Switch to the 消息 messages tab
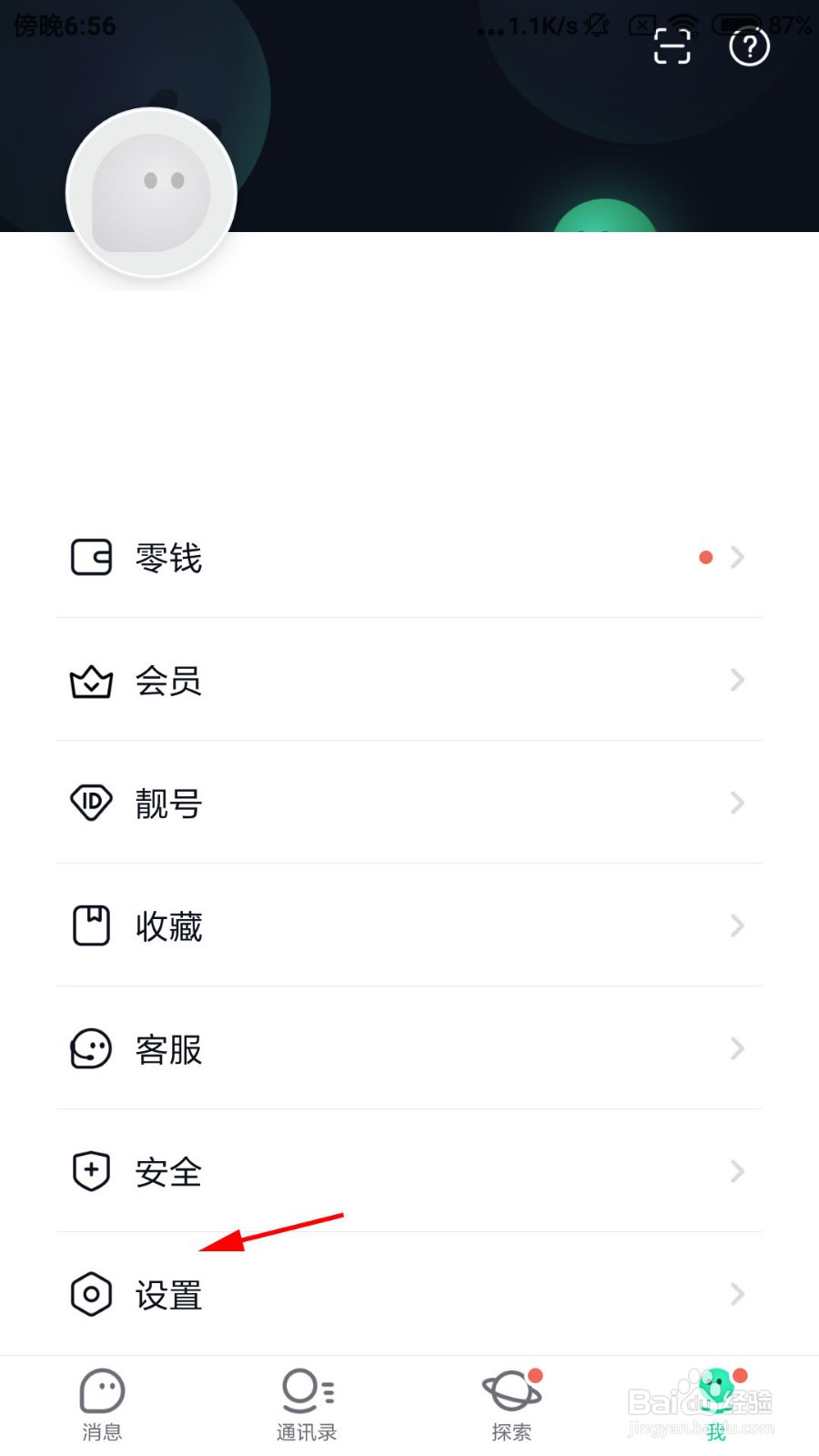Viewport: 819px width, 1456px height. coord(102,1404)
